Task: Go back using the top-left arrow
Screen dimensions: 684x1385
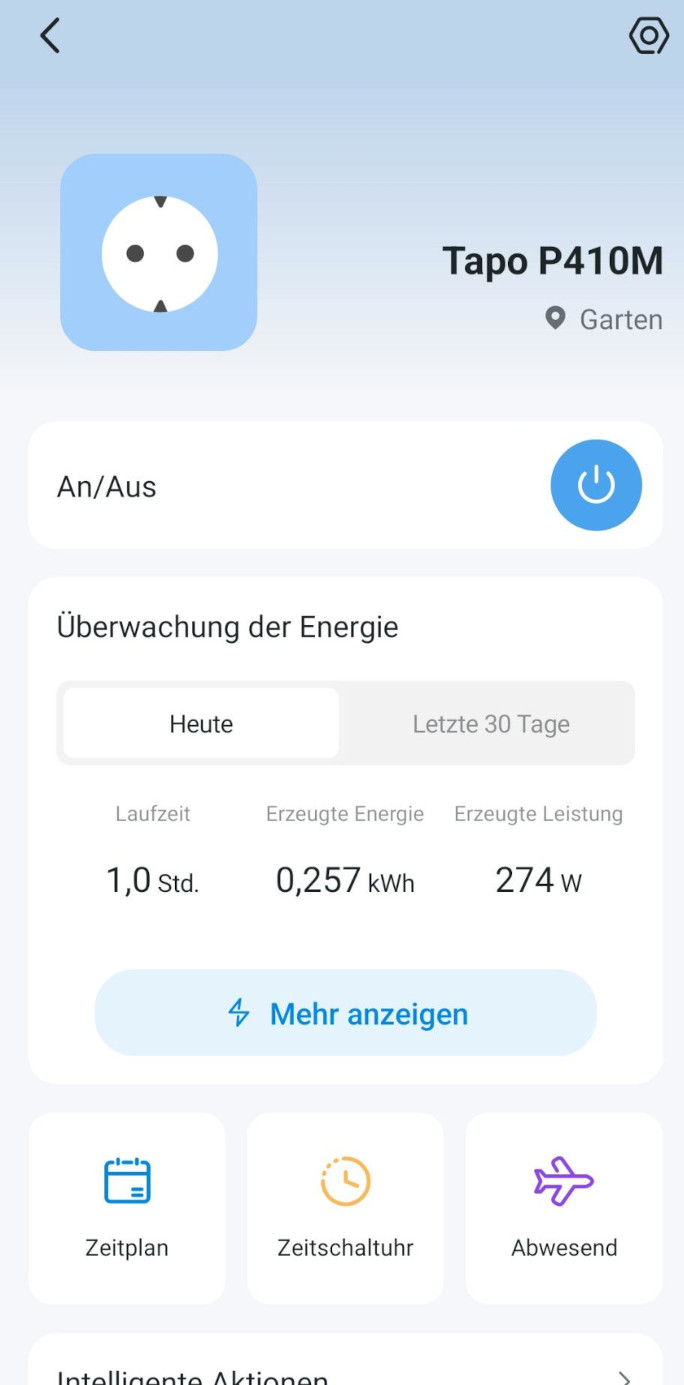Action: (x=50, y=36)
